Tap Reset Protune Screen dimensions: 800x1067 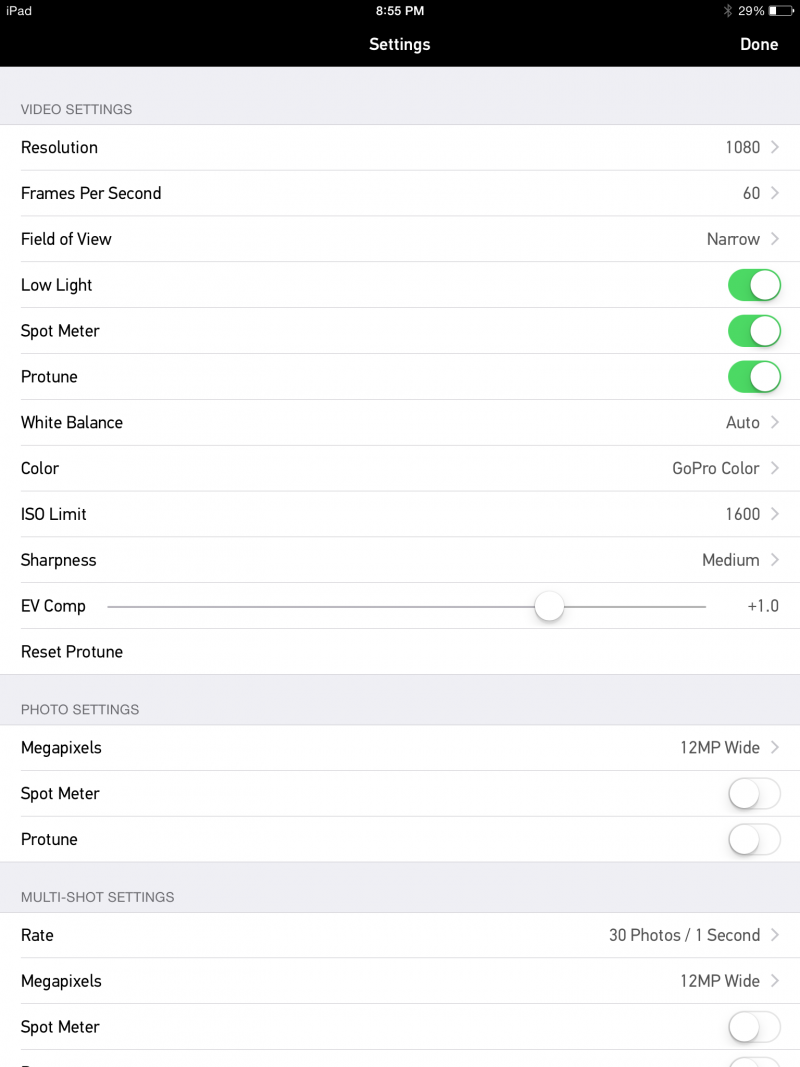pos(72,652)
